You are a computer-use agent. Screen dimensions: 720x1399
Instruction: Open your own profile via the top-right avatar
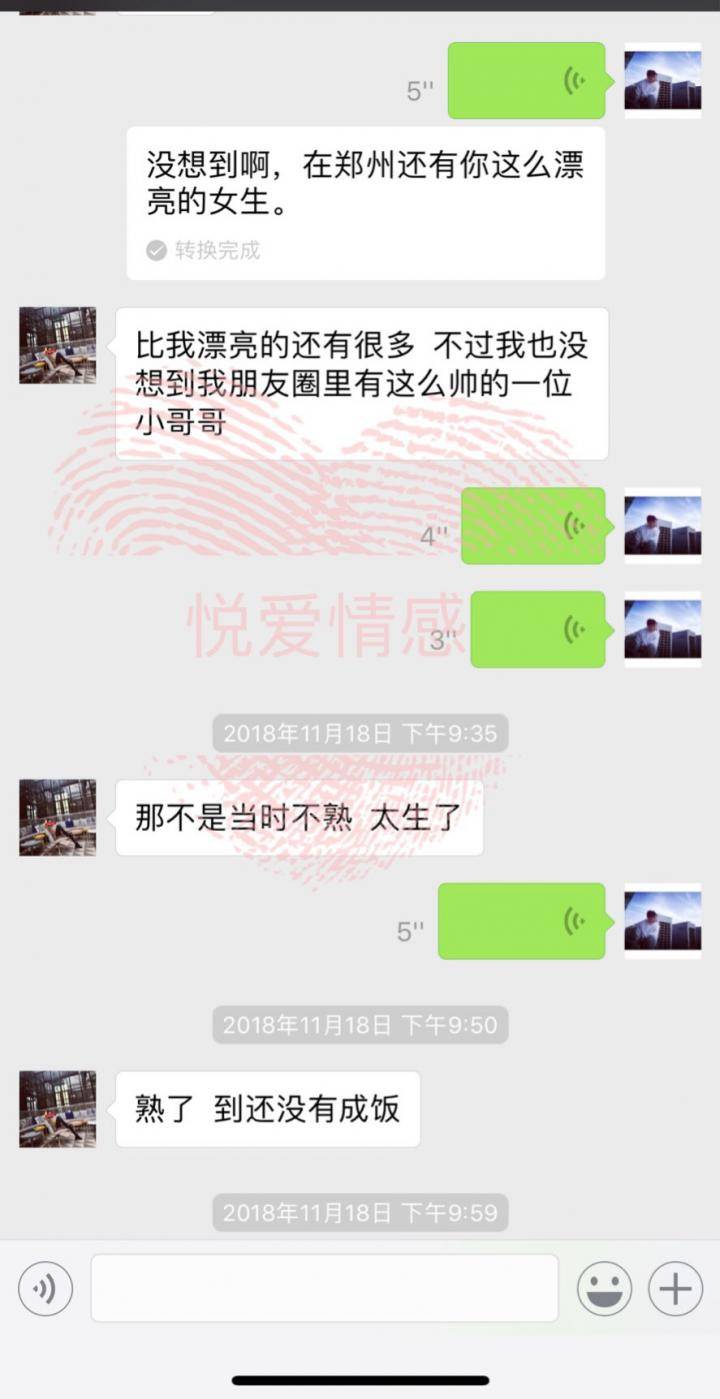(x=662, y=83)
